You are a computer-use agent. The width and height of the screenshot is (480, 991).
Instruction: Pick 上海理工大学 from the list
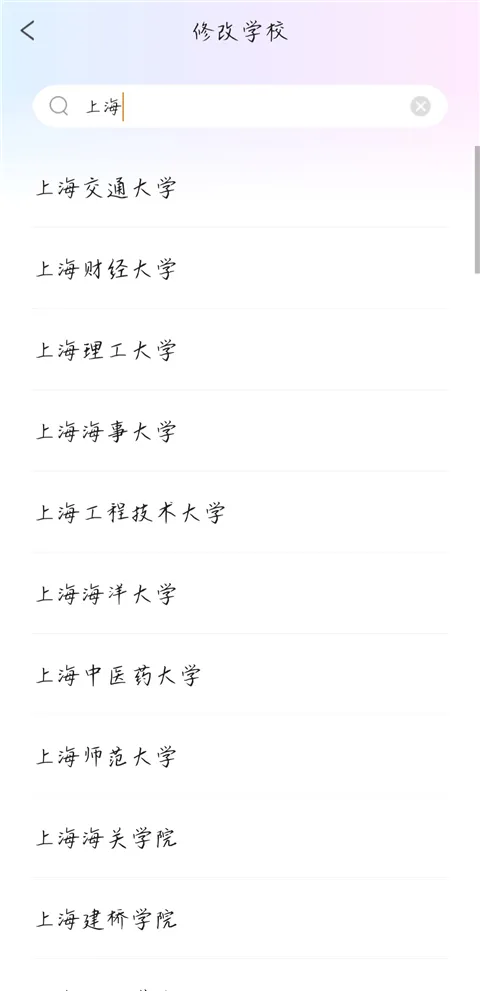pyautogui.click(x=240, y=350)
